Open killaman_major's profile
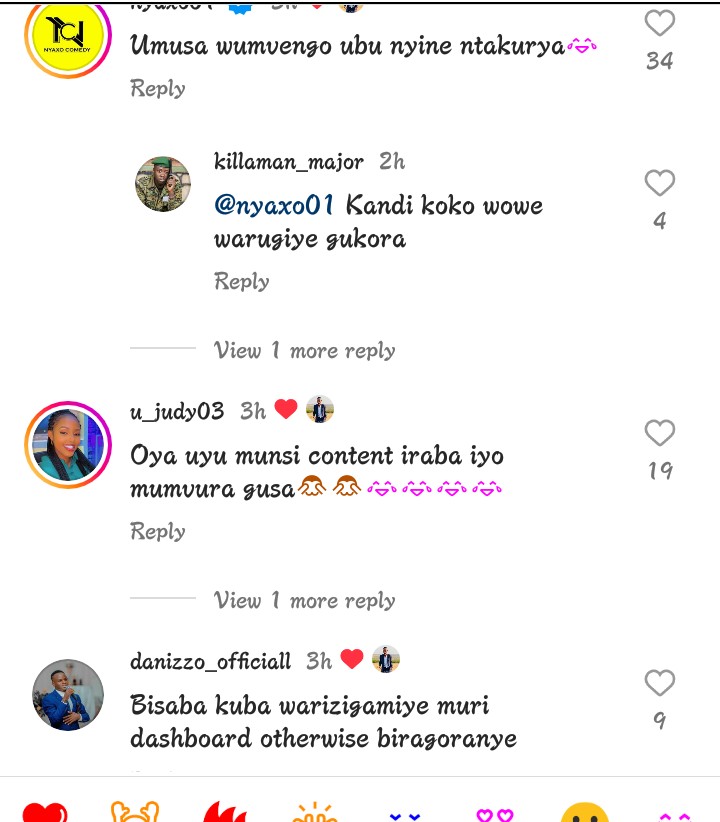The width and height of the screenshot is (720, 822). pyautogui.click(x=289, y=162)
